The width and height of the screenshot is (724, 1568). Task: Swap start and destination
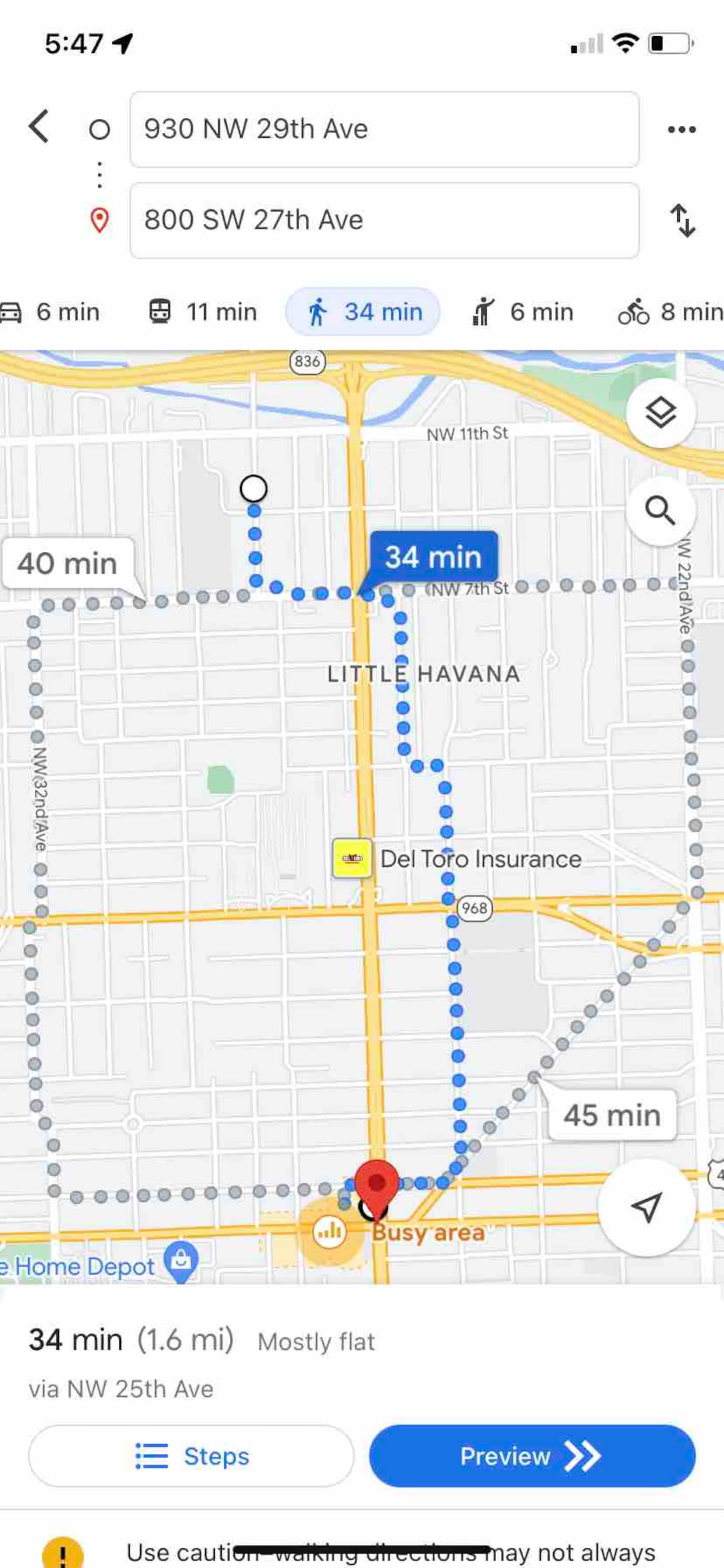[x=683, y=220]
